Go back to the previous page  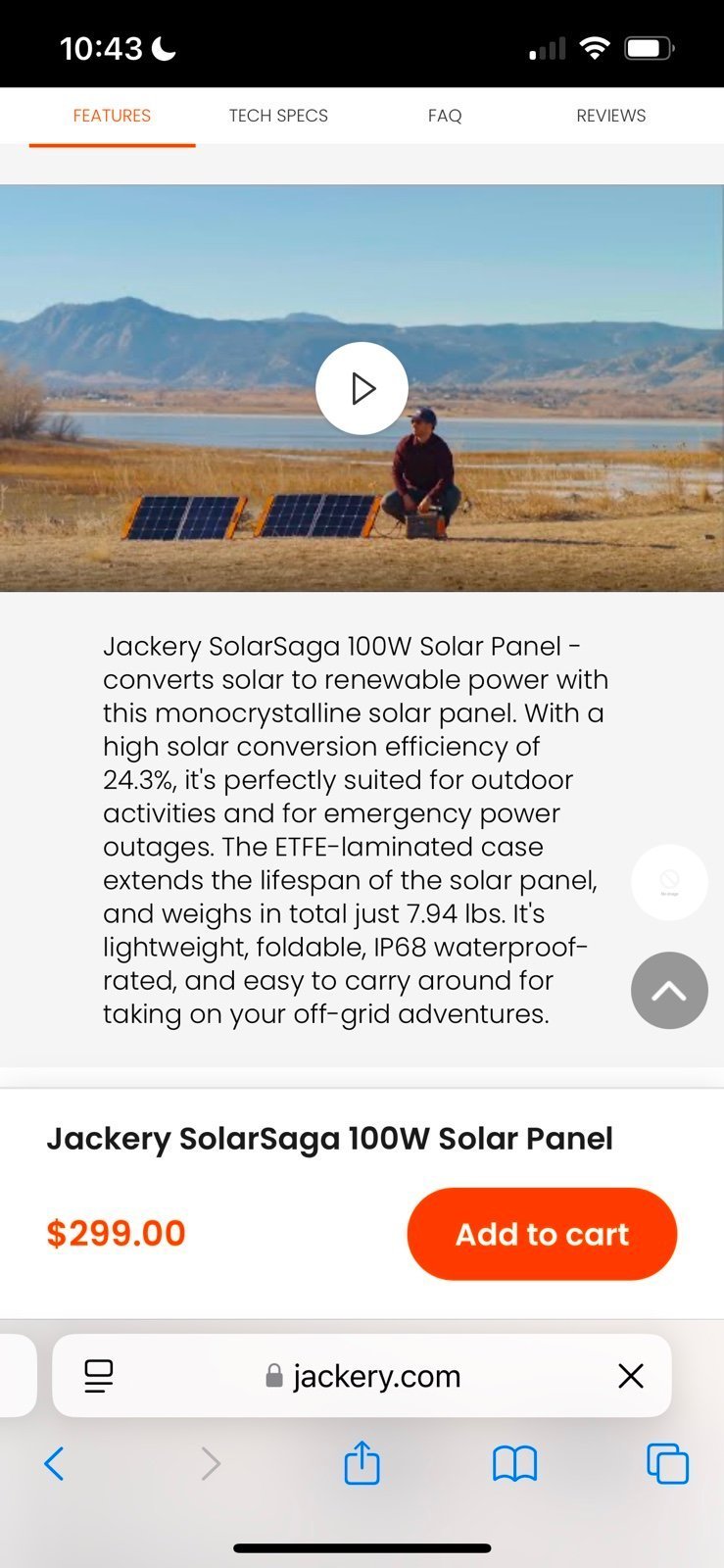(55, 1464)
